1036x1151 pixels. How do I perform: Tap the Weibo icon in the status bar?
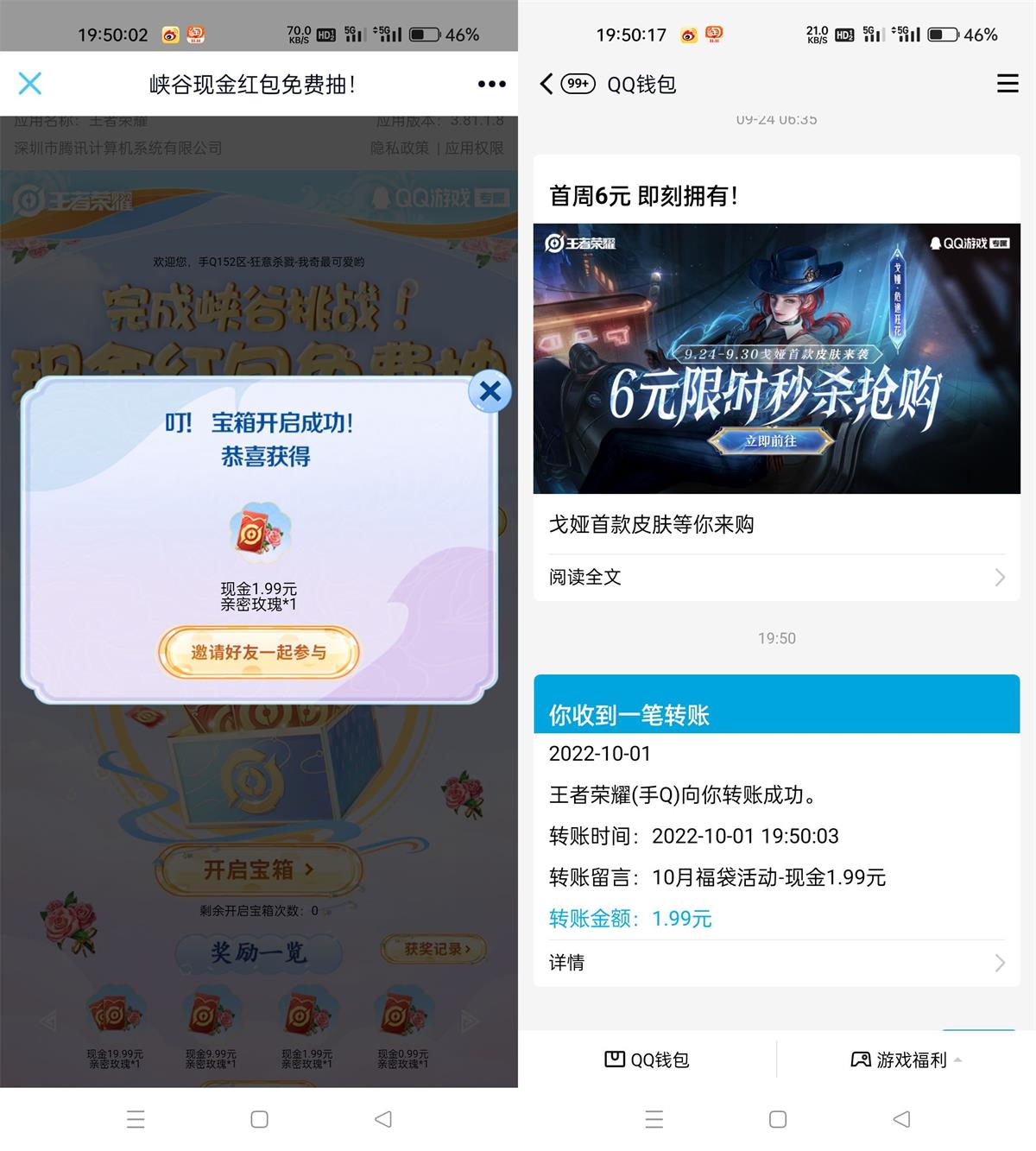(686, 35)
